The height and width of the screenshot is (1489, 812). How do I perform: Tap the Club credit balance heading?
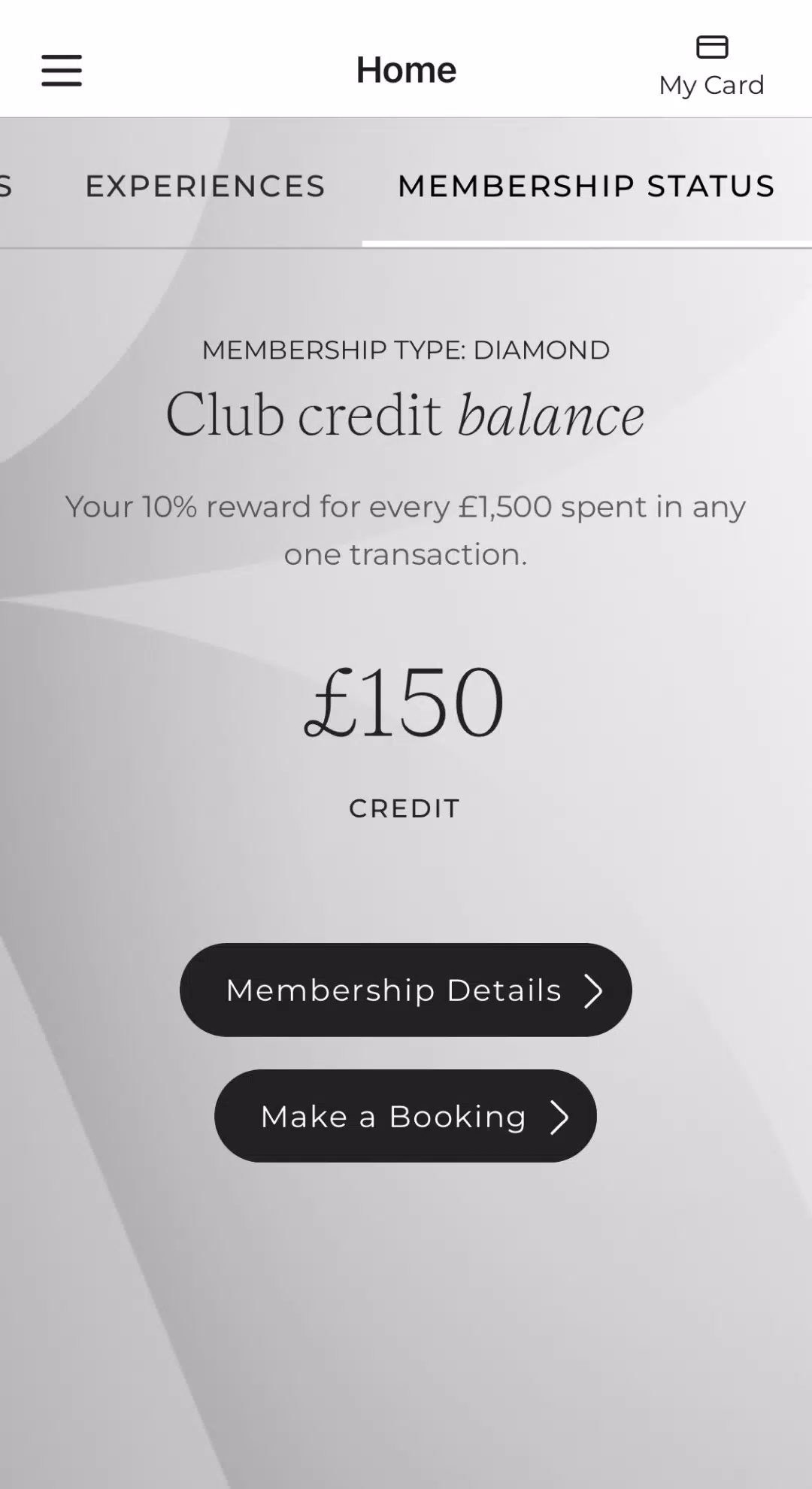pyautogui.click(x=405, y=414)
